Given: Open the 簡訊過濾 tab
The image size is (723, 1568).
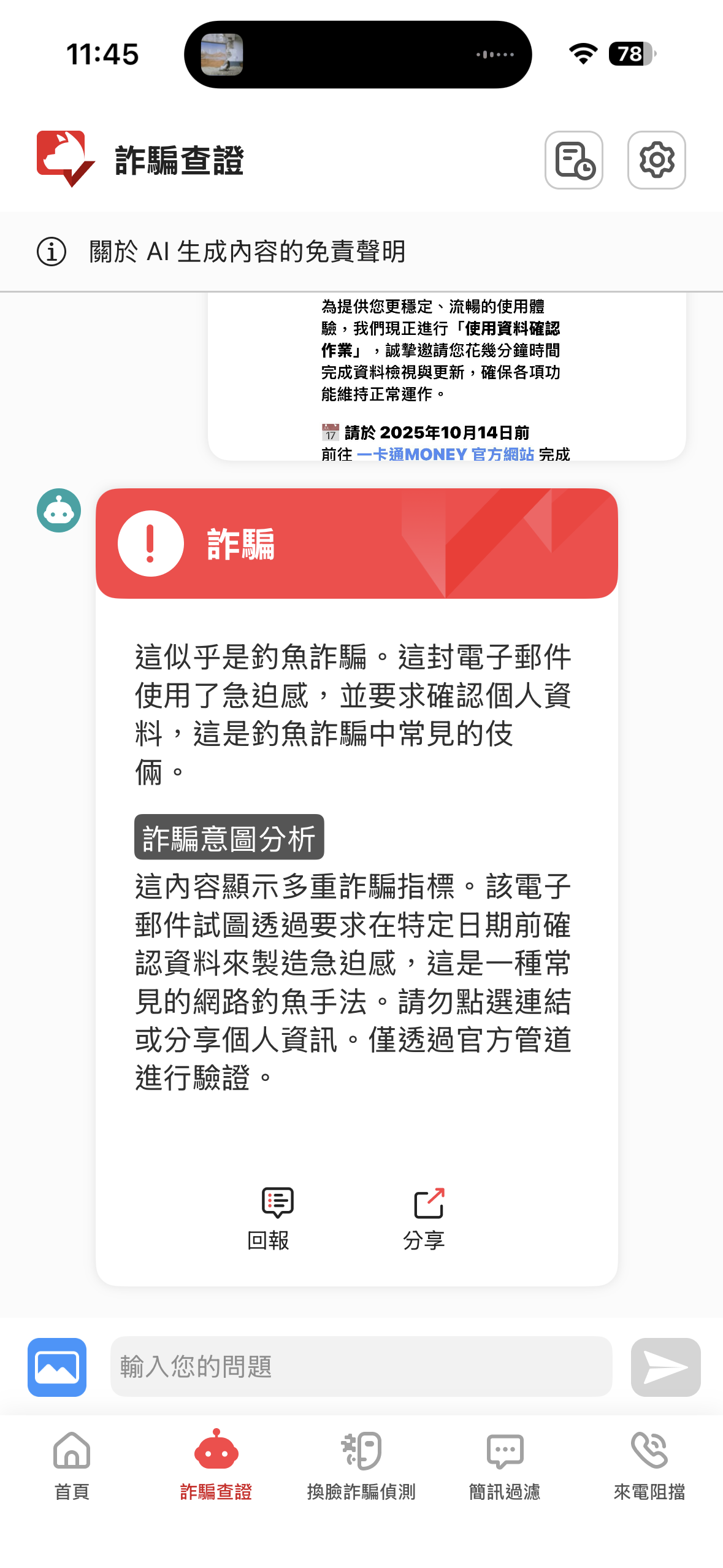Looking at the screenshot, I should click(505, 1466).
